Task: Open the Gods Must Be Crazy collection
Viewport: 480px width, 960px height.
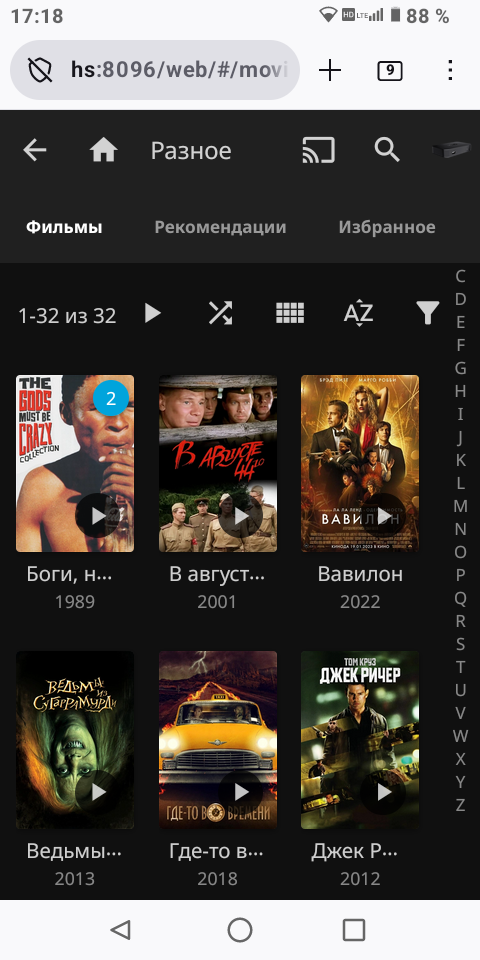Action: 75,463
